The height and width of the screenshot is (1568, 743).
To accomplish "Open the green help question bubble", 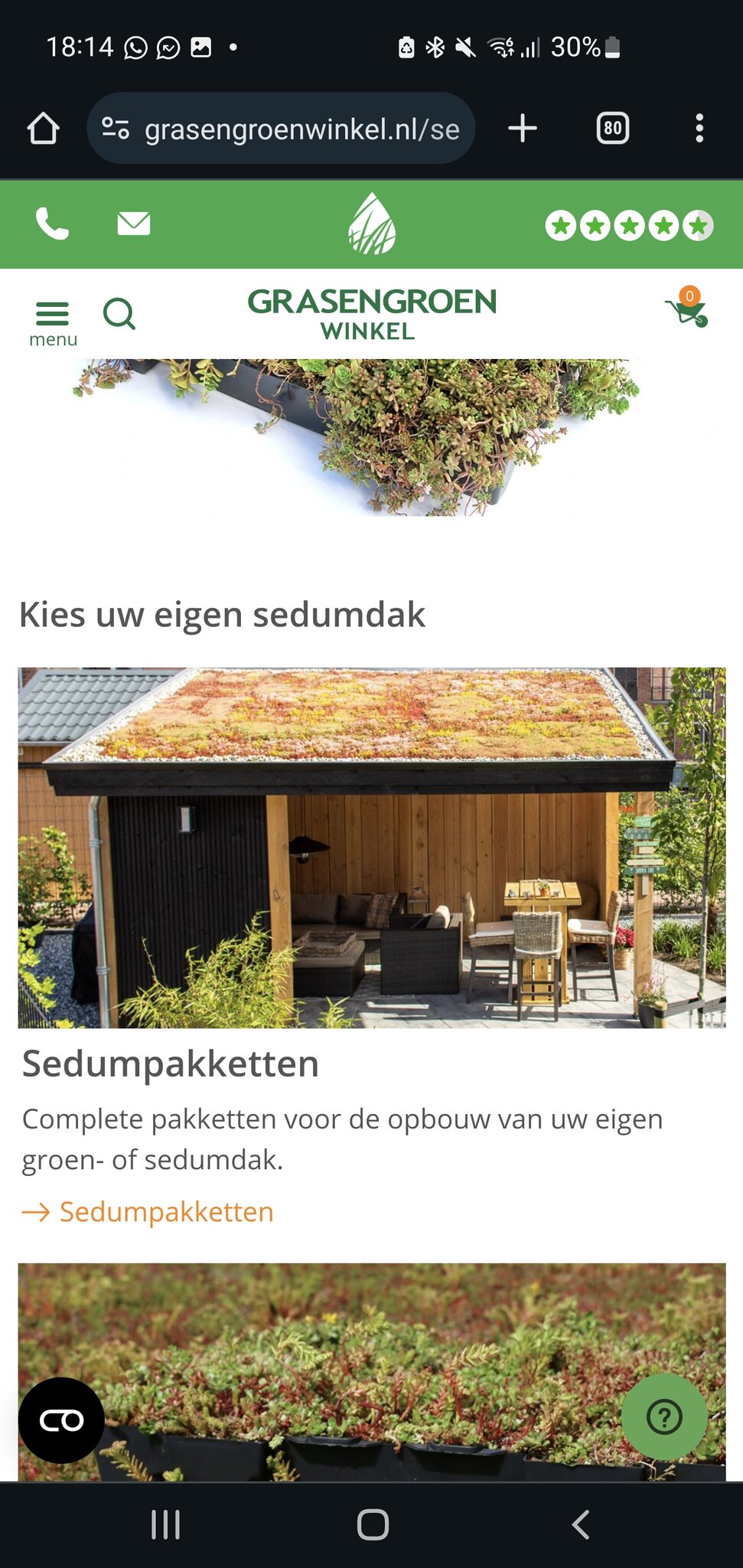I will pos(663,1416).
